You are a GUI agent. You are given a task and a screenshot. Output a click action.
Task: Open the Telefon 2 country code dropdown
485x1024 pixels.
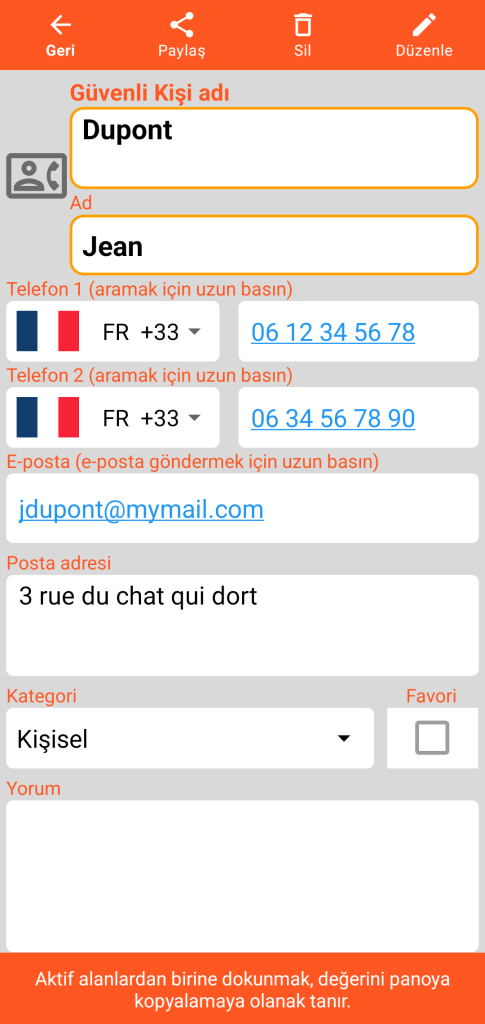113,418
